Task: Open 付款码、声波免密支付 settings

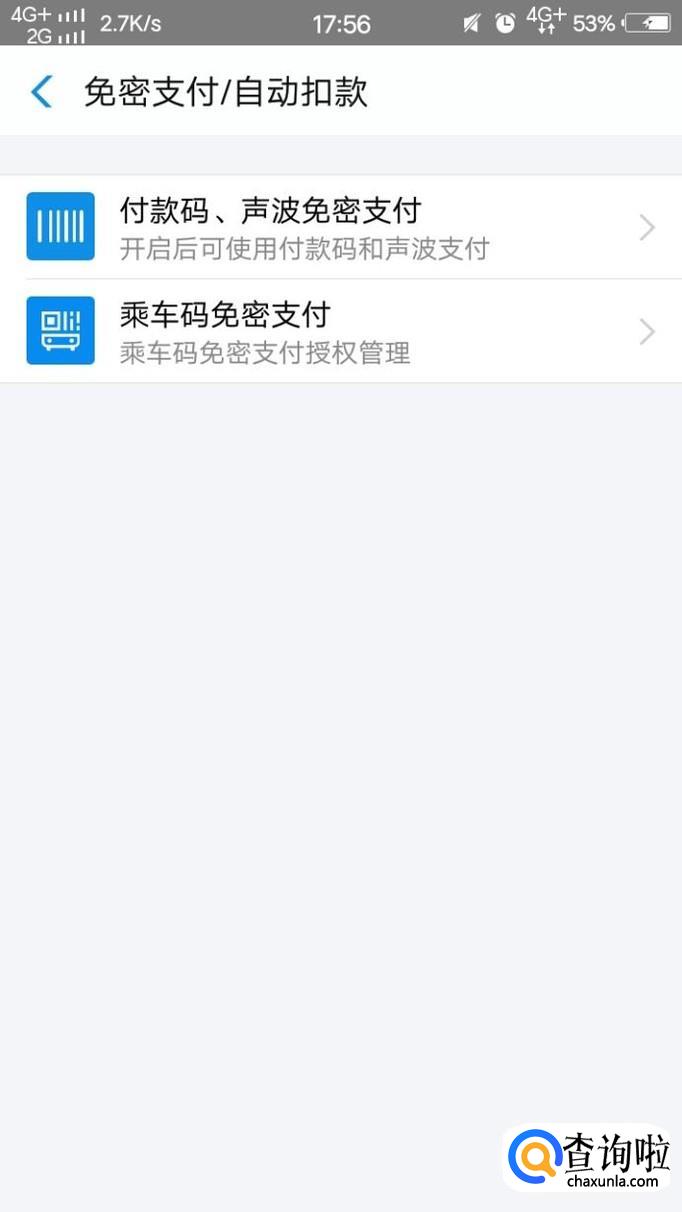Action: (341, 227)
